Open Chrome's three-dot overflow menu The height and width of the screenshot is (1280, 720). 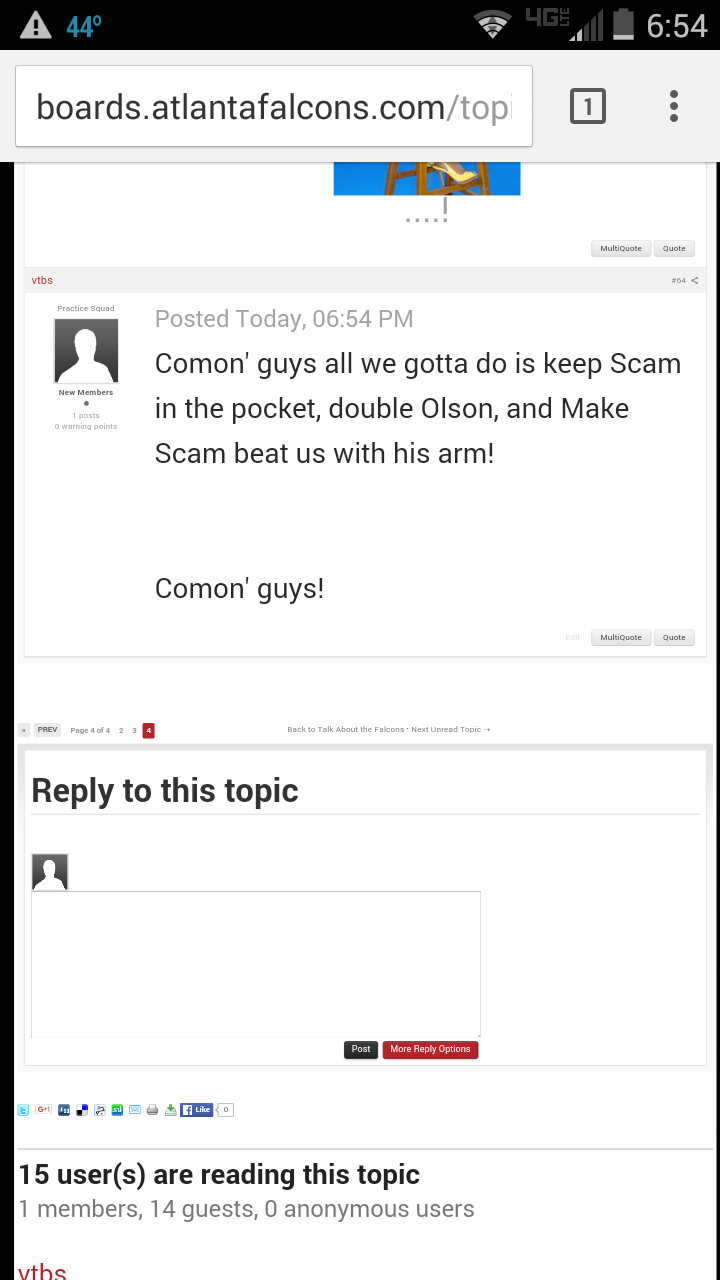(674, 106)
